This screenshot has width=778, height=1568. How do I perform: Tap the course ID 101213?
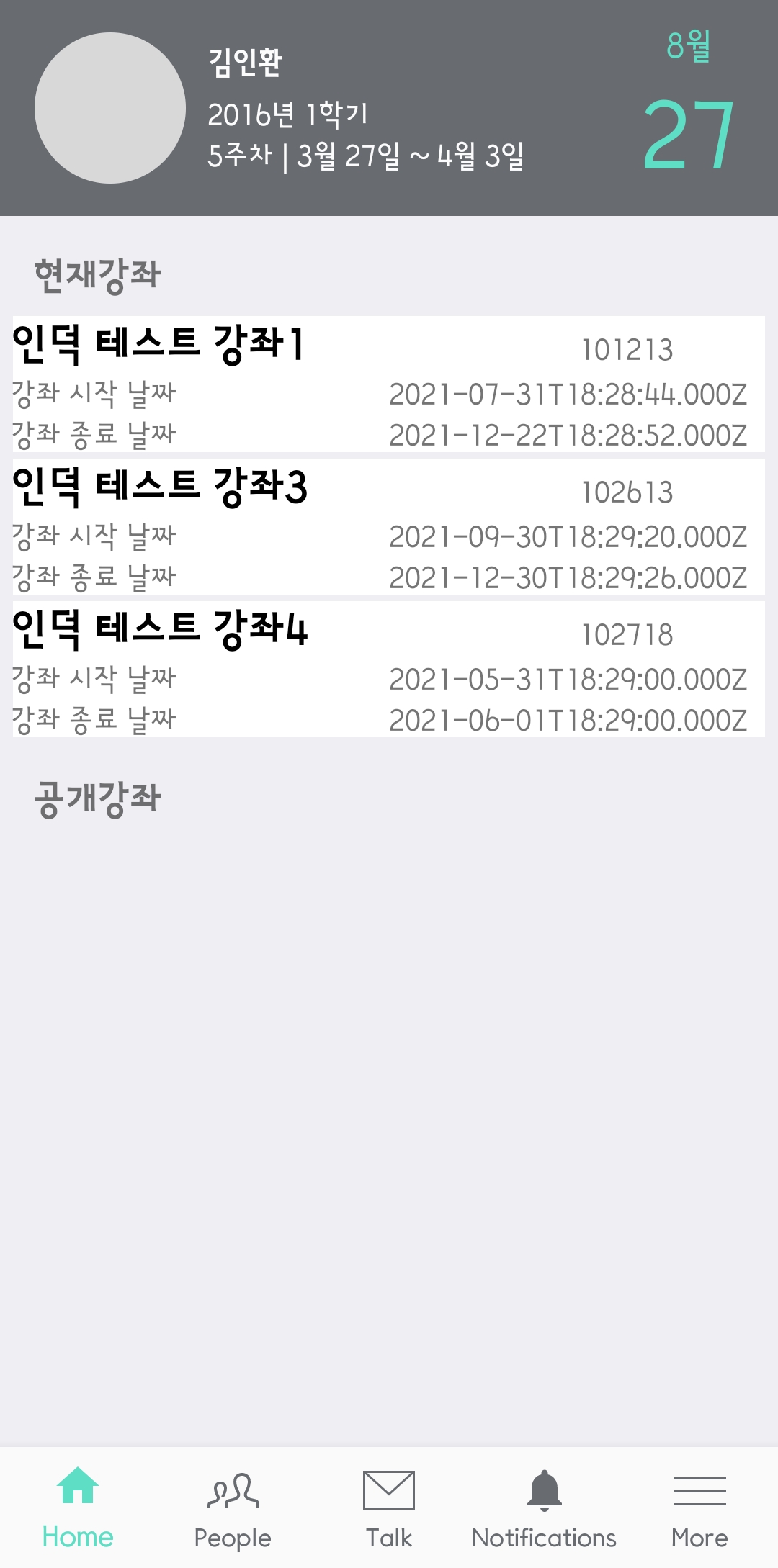pyautogui.click(x=628, y=351)
